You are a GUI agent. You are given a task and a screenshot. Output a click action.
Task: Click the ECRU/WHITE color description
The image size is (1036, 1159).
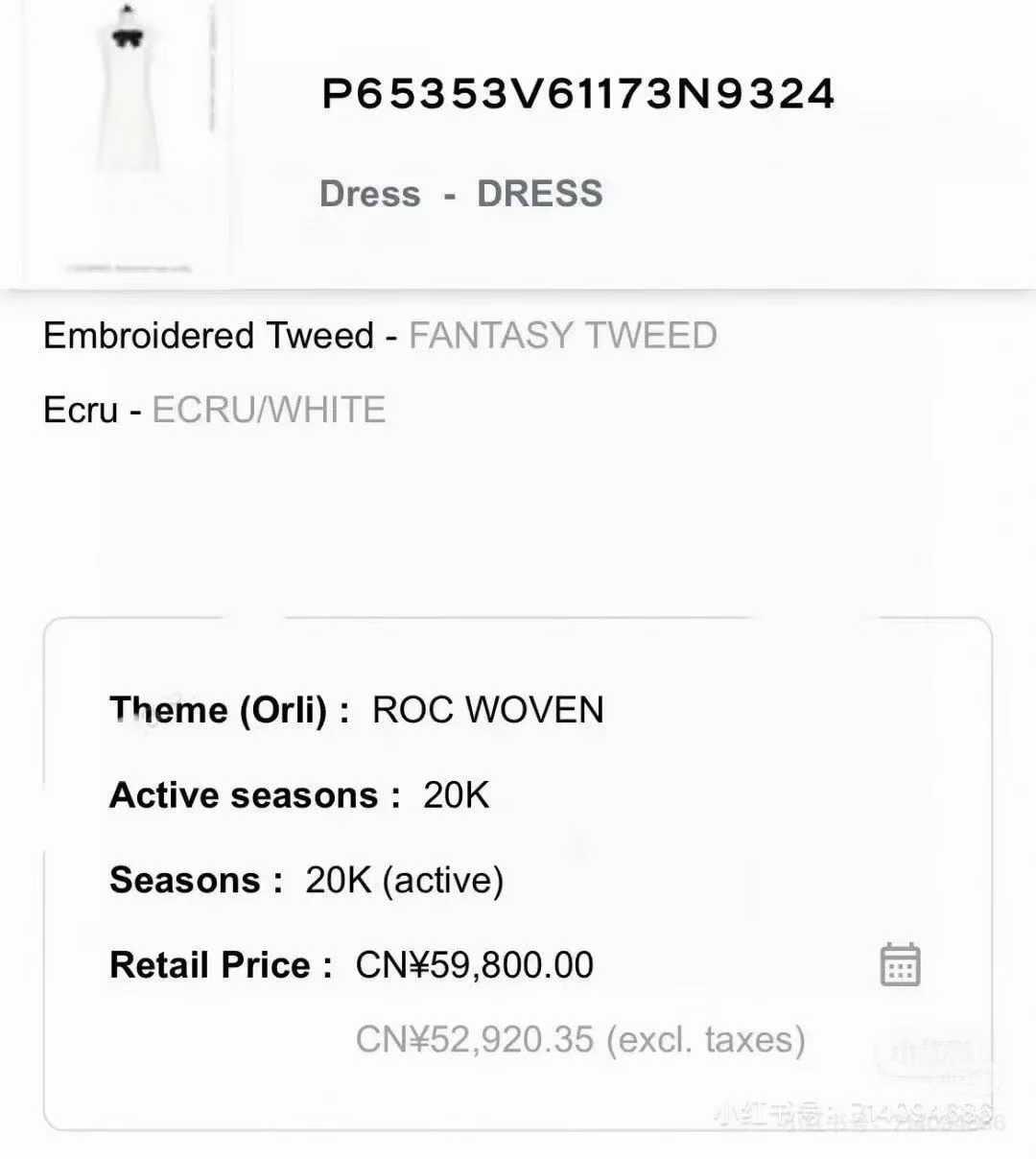tap(269, 410)
